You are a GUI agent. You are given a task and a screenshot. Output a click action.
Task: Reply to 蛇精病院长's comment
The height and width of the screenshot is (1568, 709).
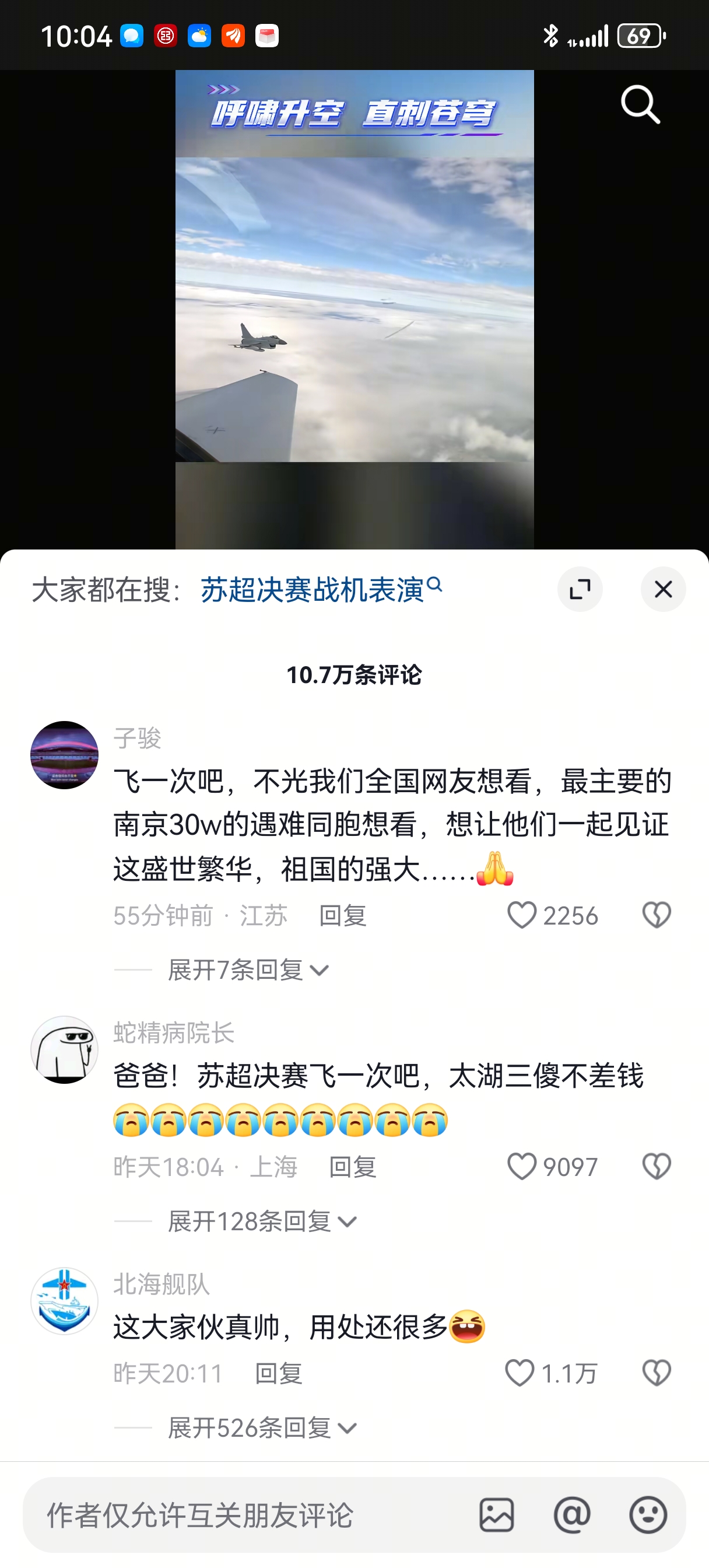[x=352, y=1167]
